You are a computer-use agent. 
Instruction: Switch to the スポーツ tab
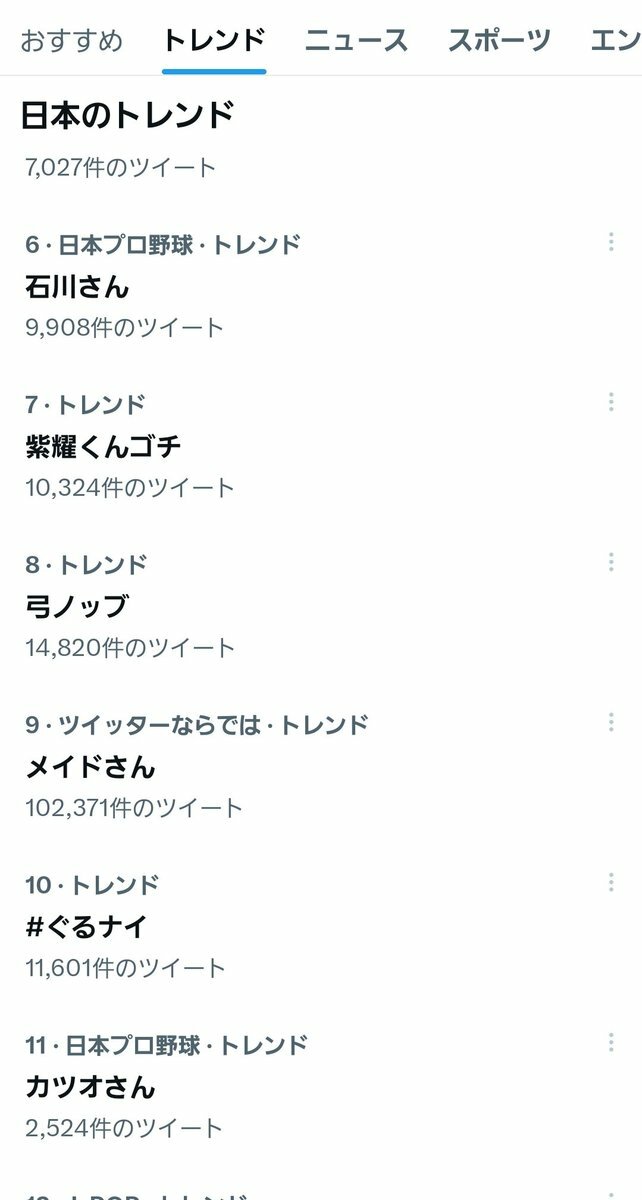point(499,41)
